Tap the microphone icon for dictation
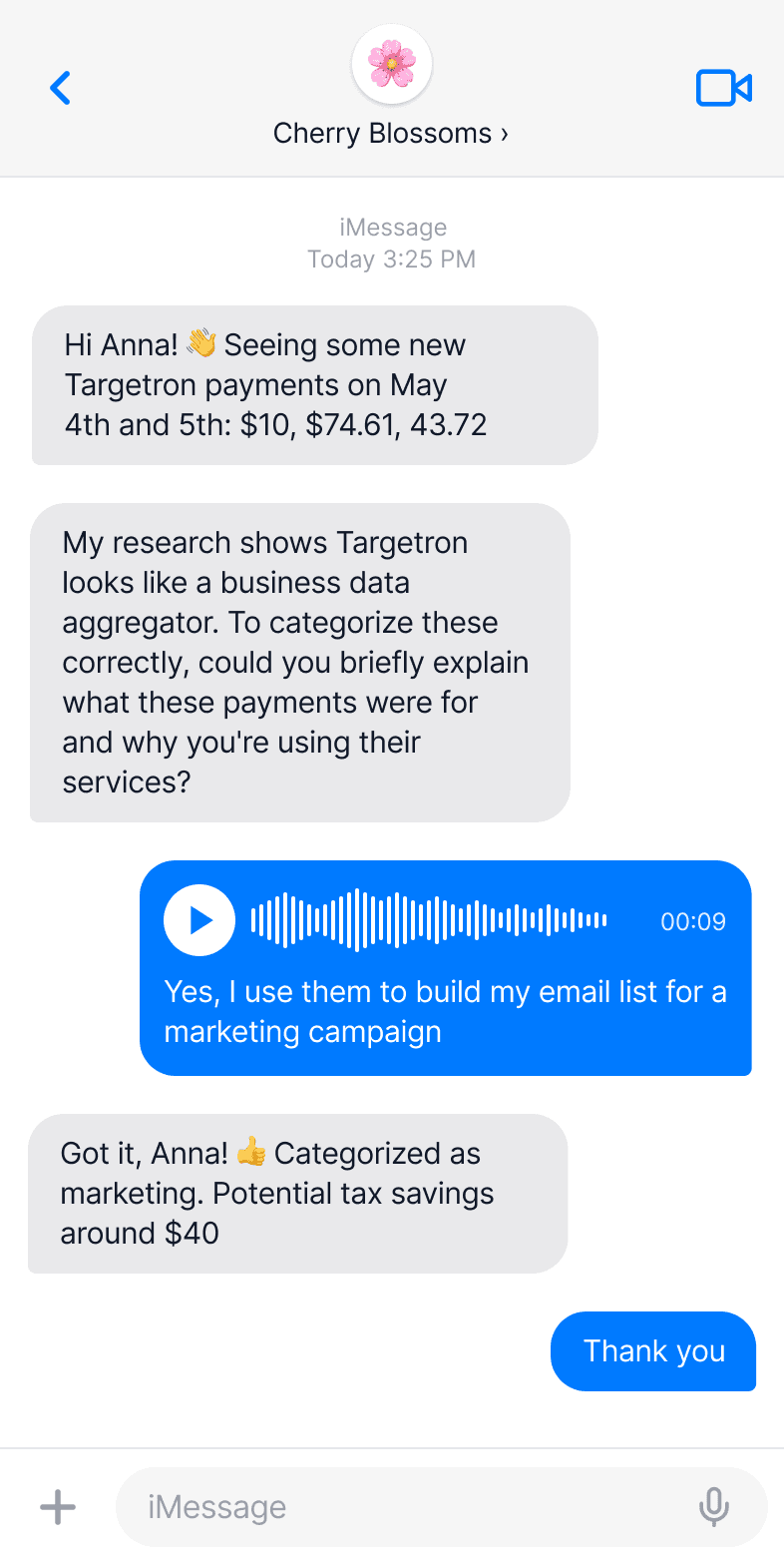This screenshot has width=784, height=1565. [714, 1507]
